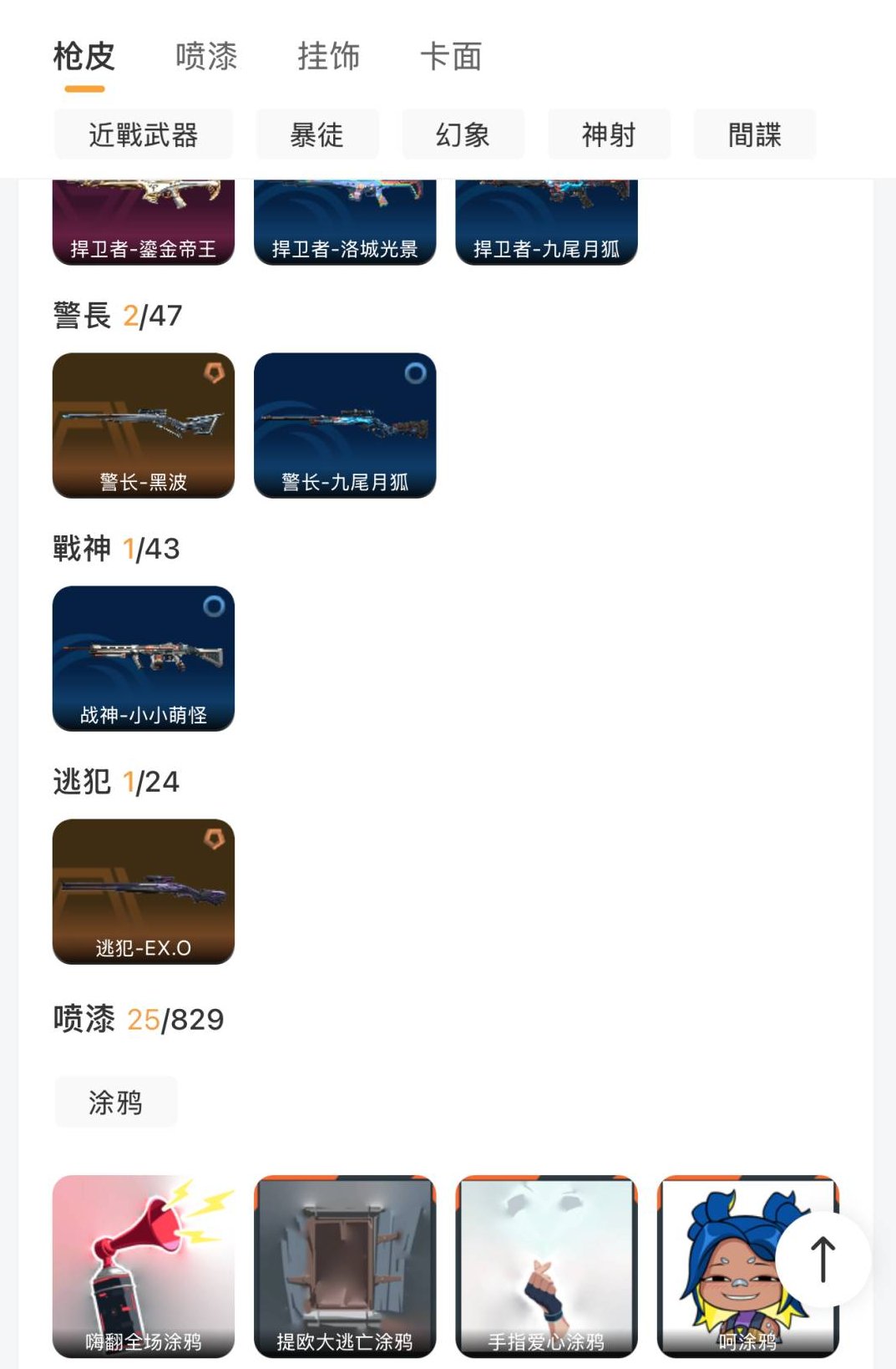Switch to the 挂饰 tab
Screen dimensions: 896x1369
pos(329,57)
